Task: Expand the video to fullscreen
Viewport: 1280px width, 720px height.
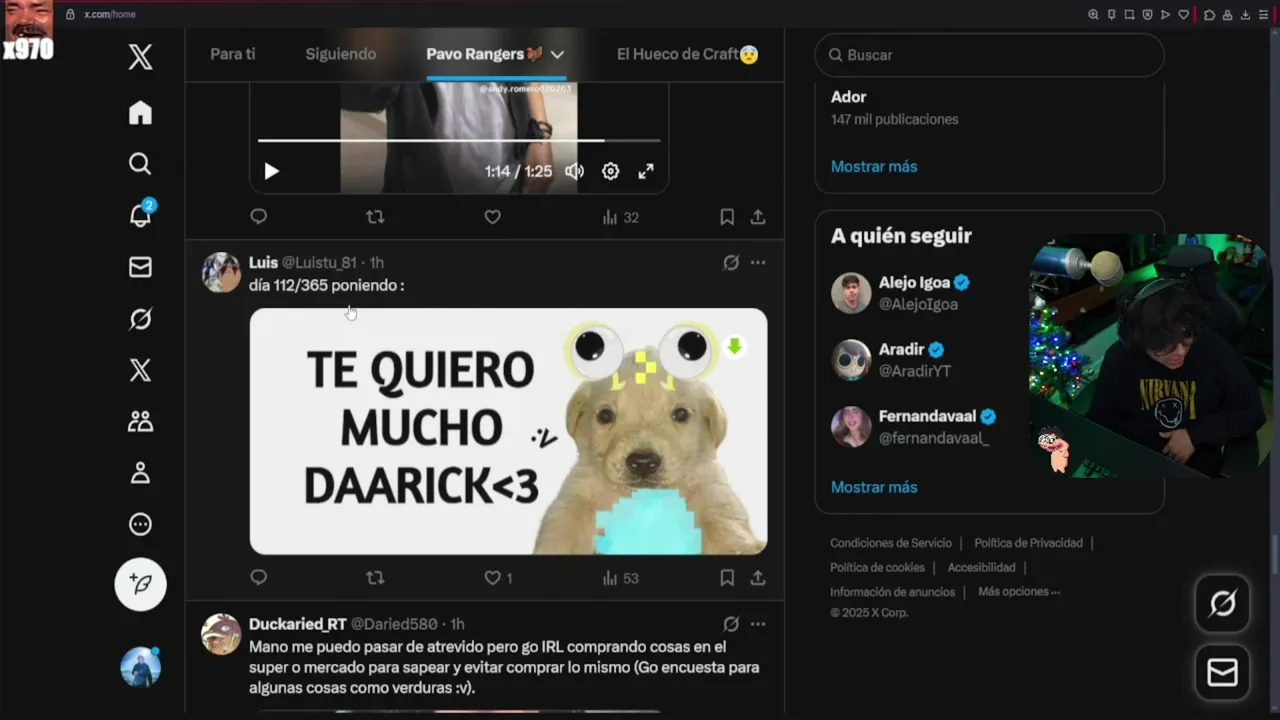Action: pos(646,171)
